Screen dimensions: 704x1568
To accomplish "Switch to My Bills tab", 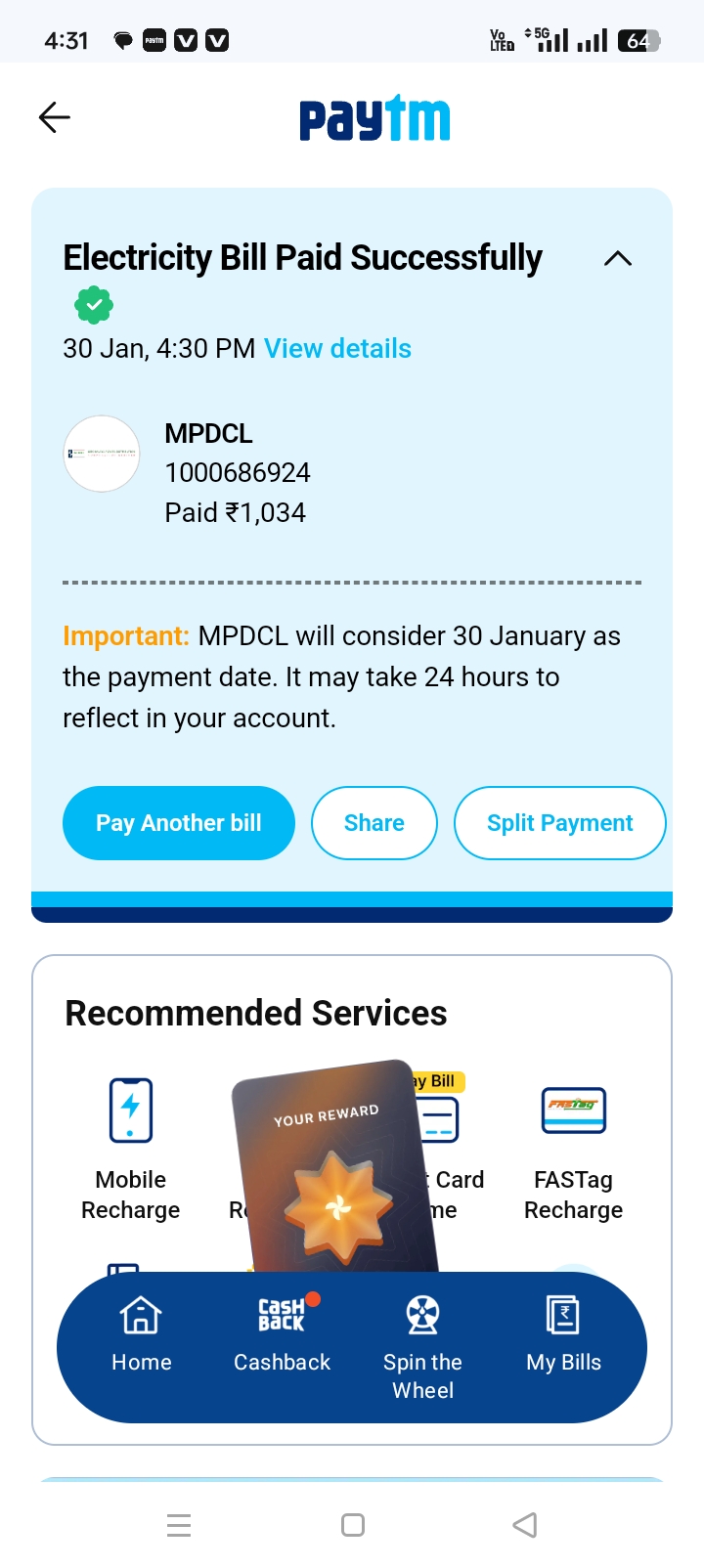I will click(563, 1333).
